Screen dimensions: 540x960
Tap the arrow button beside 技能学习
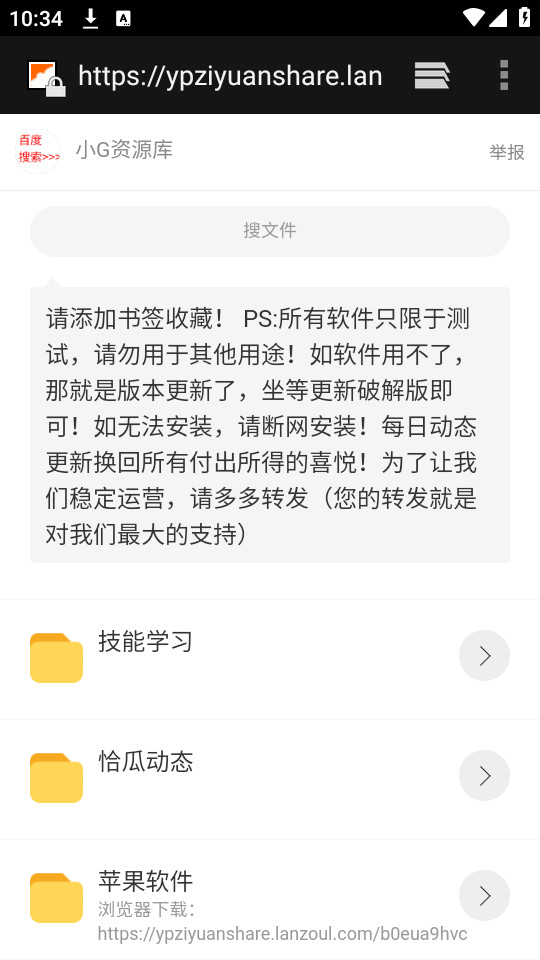484,656
